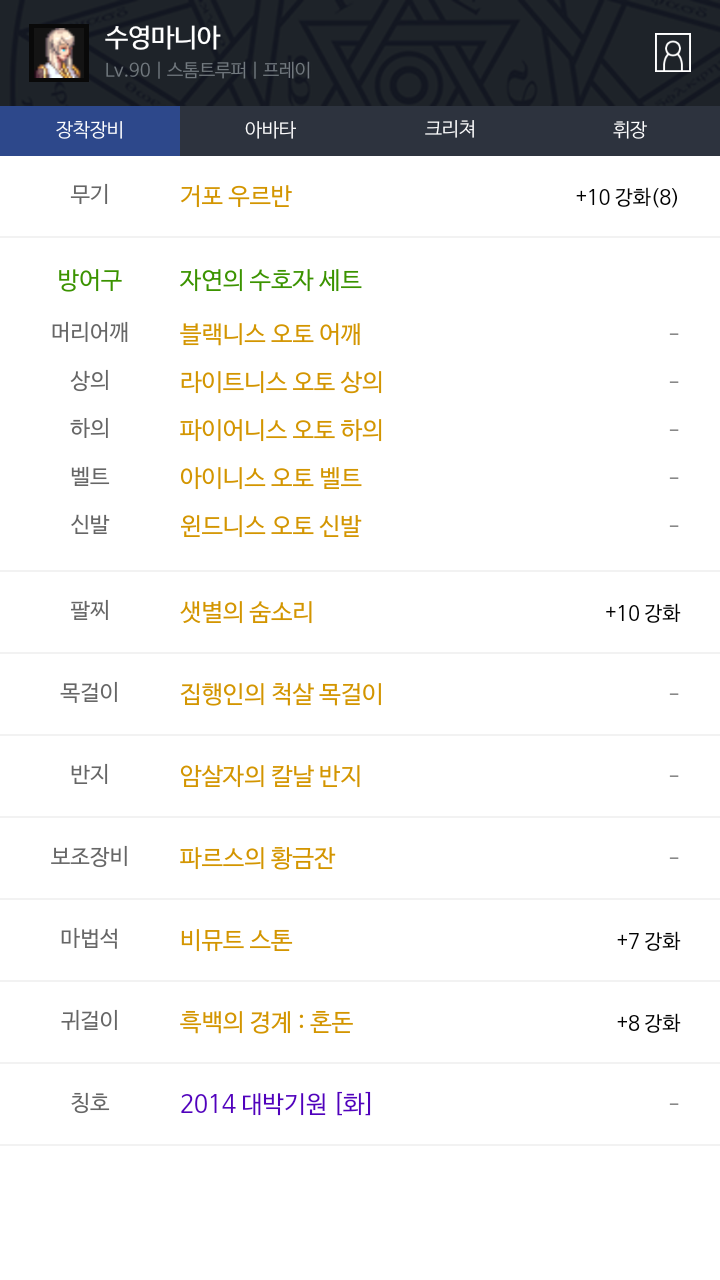Open title 2014 대박기원 [화]
Viewport: 720px width, 1280px height.
tap(276, 1104)
